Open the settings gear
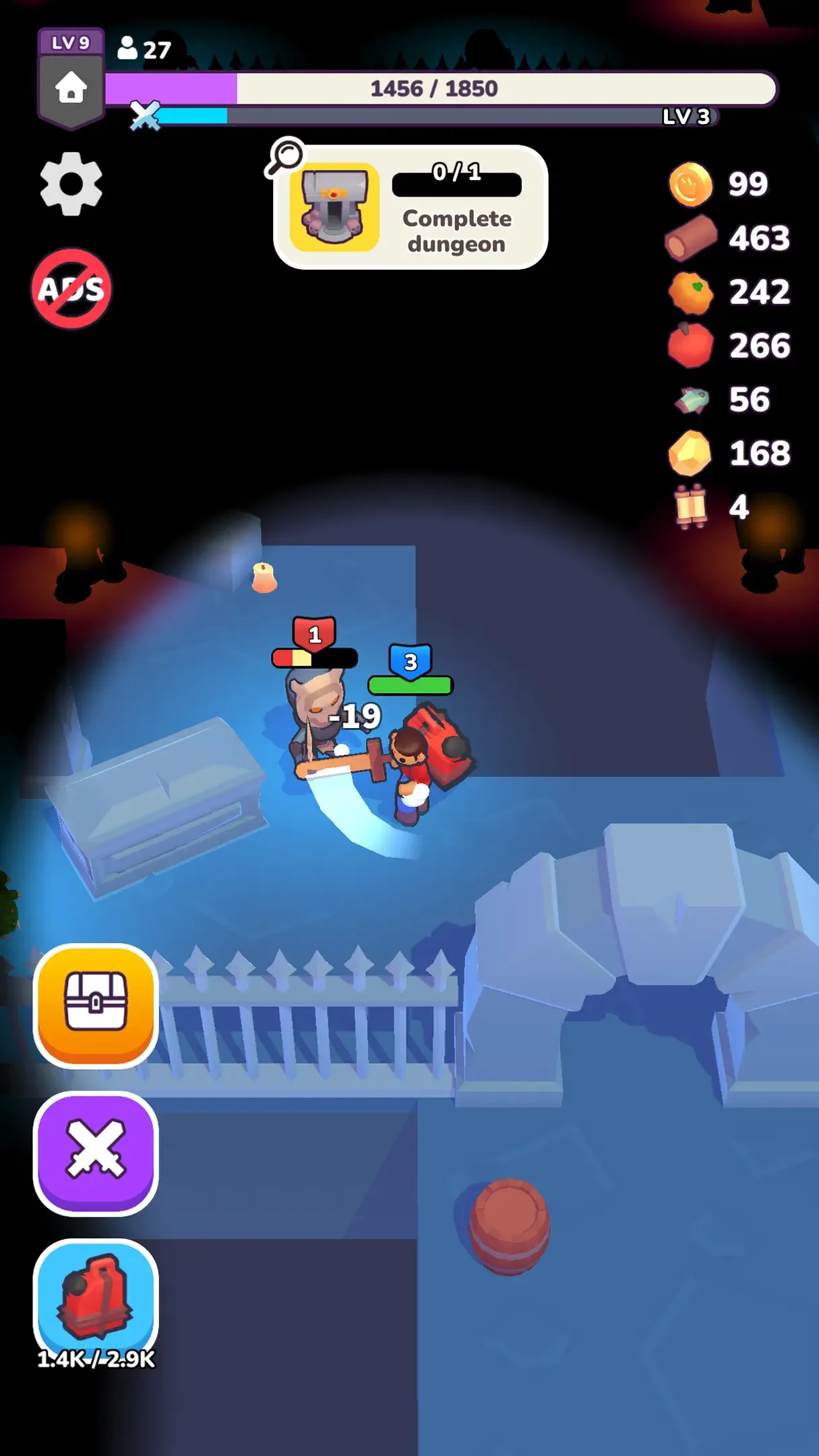This screenshot has width=819, height=1456. coord(71,183)
